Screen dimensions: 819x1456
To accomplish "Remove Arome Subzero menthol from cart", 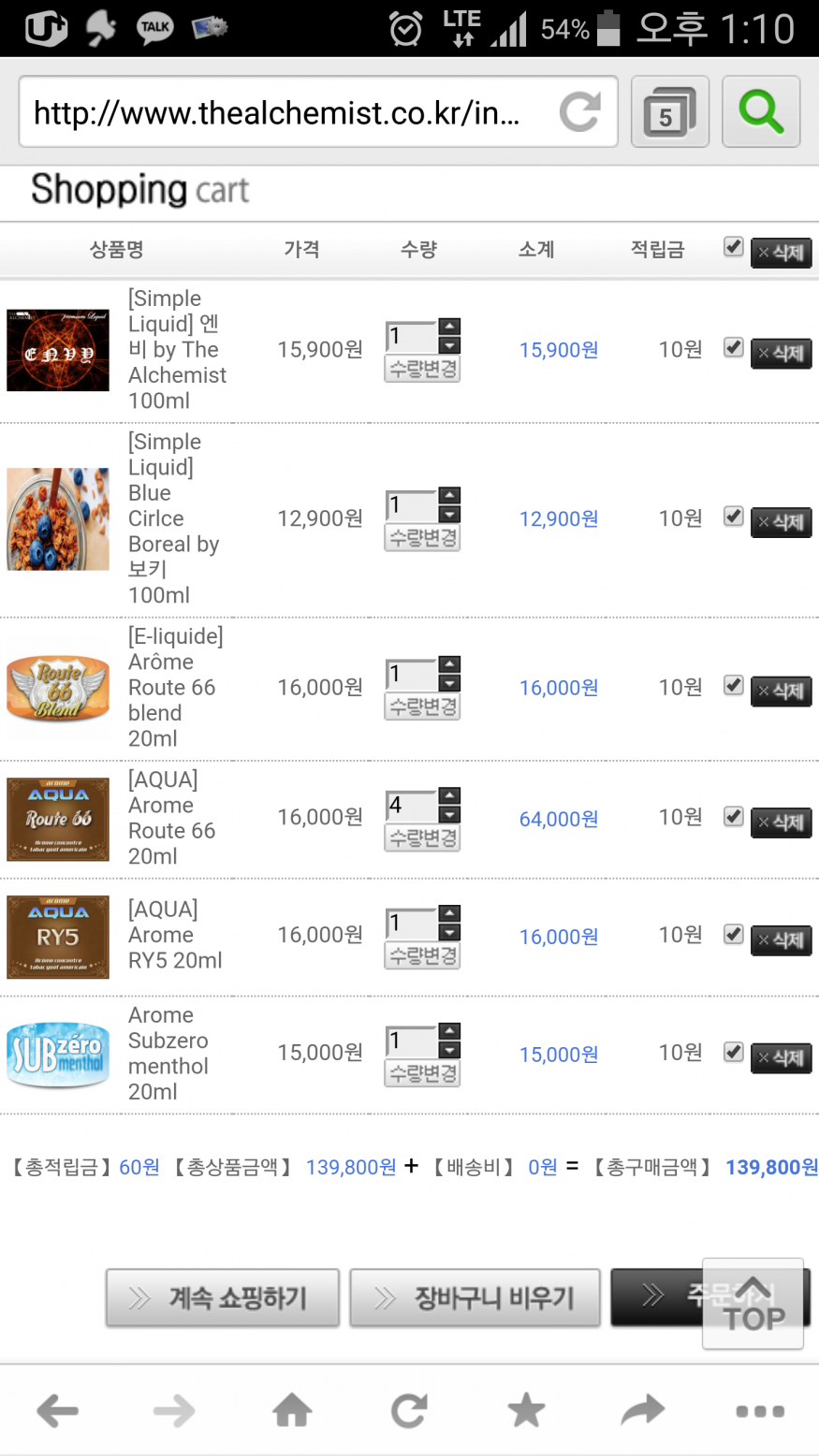I will coord(781,1058).
